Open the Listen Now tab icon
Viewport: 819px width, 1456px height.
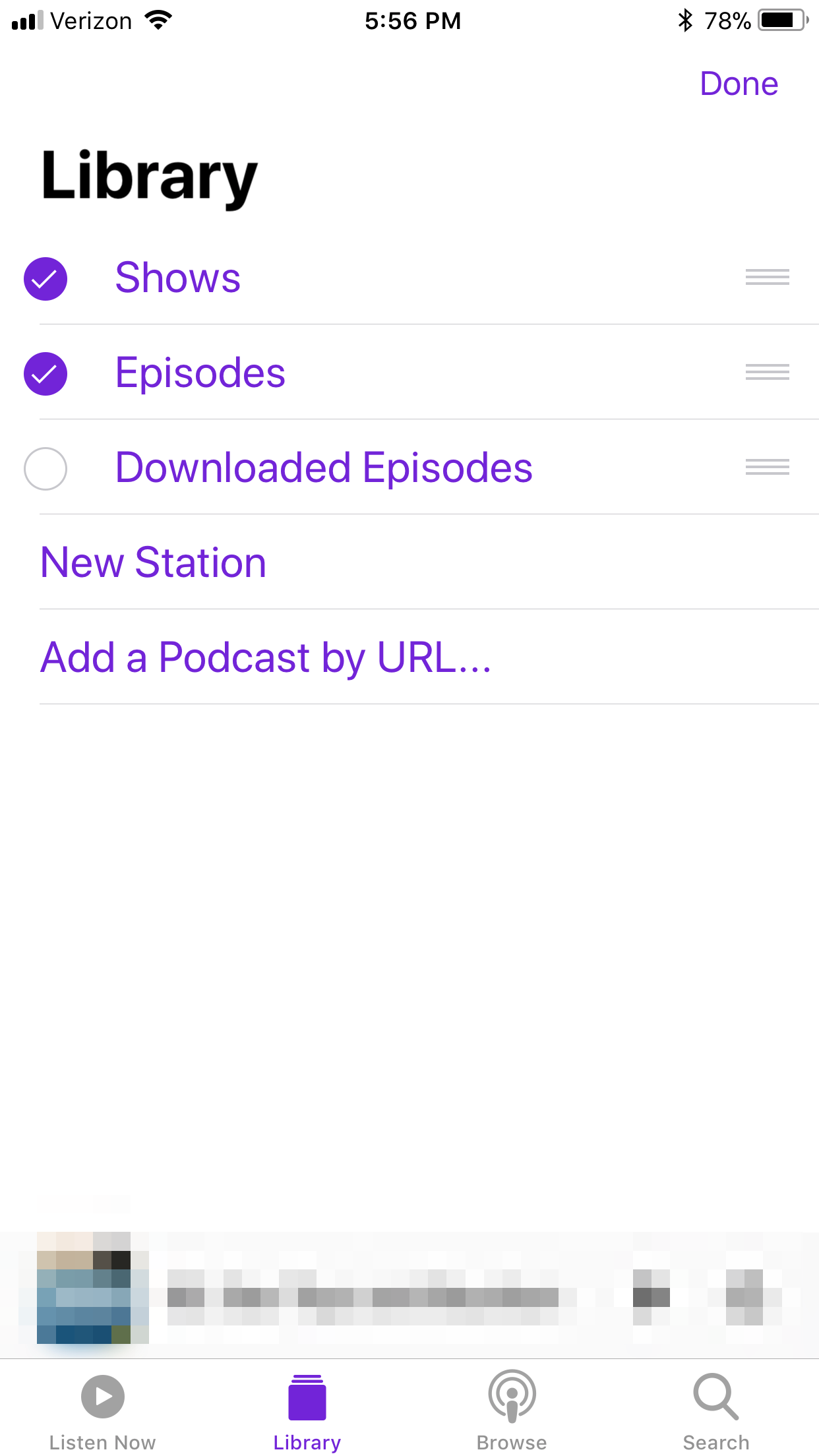(x=102, y=1396)
